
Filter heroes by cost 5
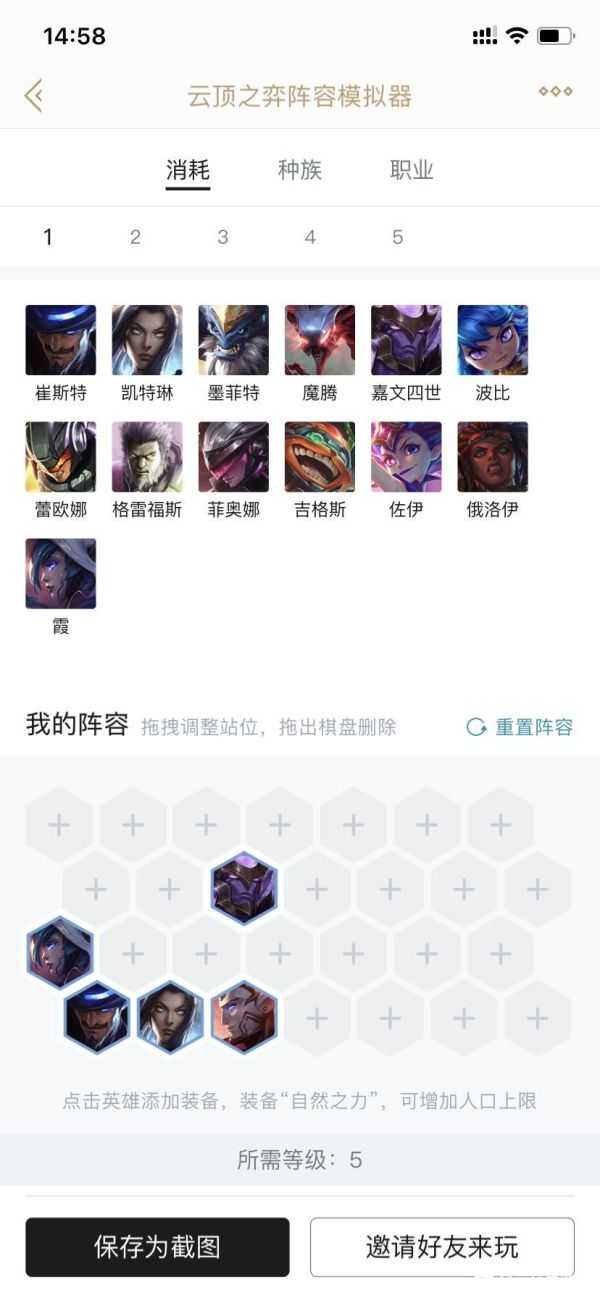click(x=397, y=237)
